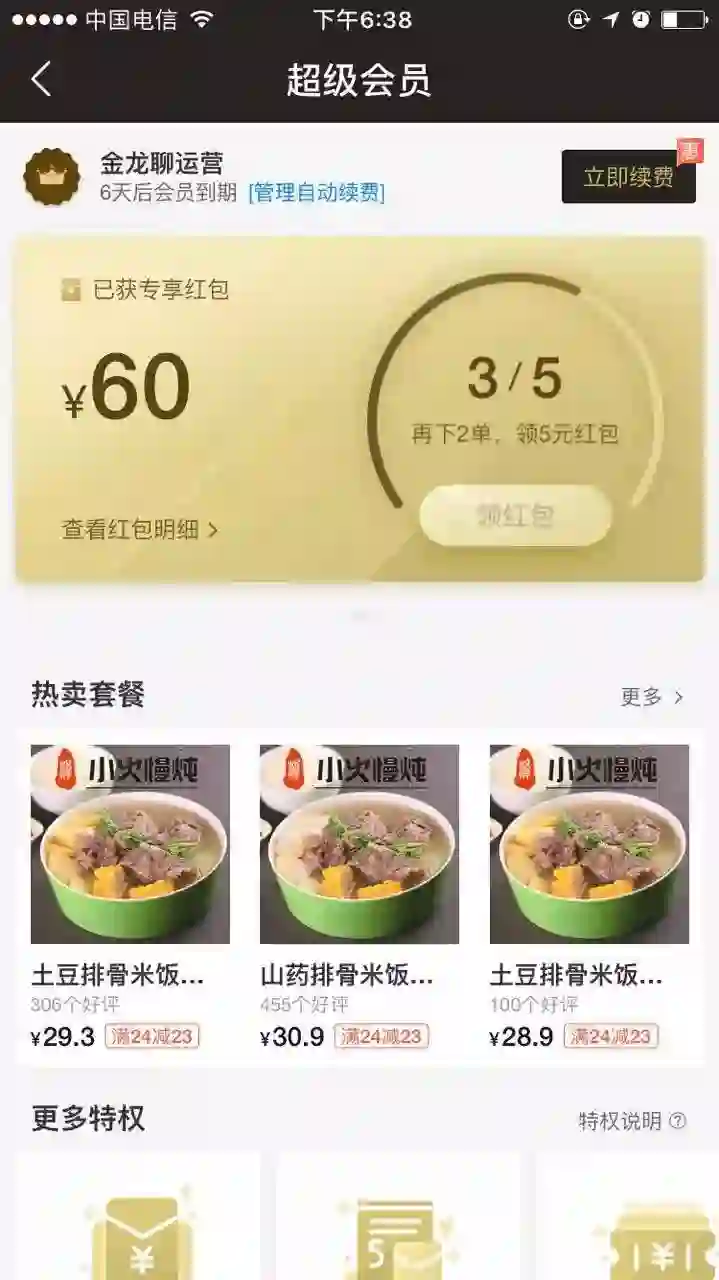The image size is (719, 1280).
Task: Tap the 领红包 button
Action: (515, 516)
